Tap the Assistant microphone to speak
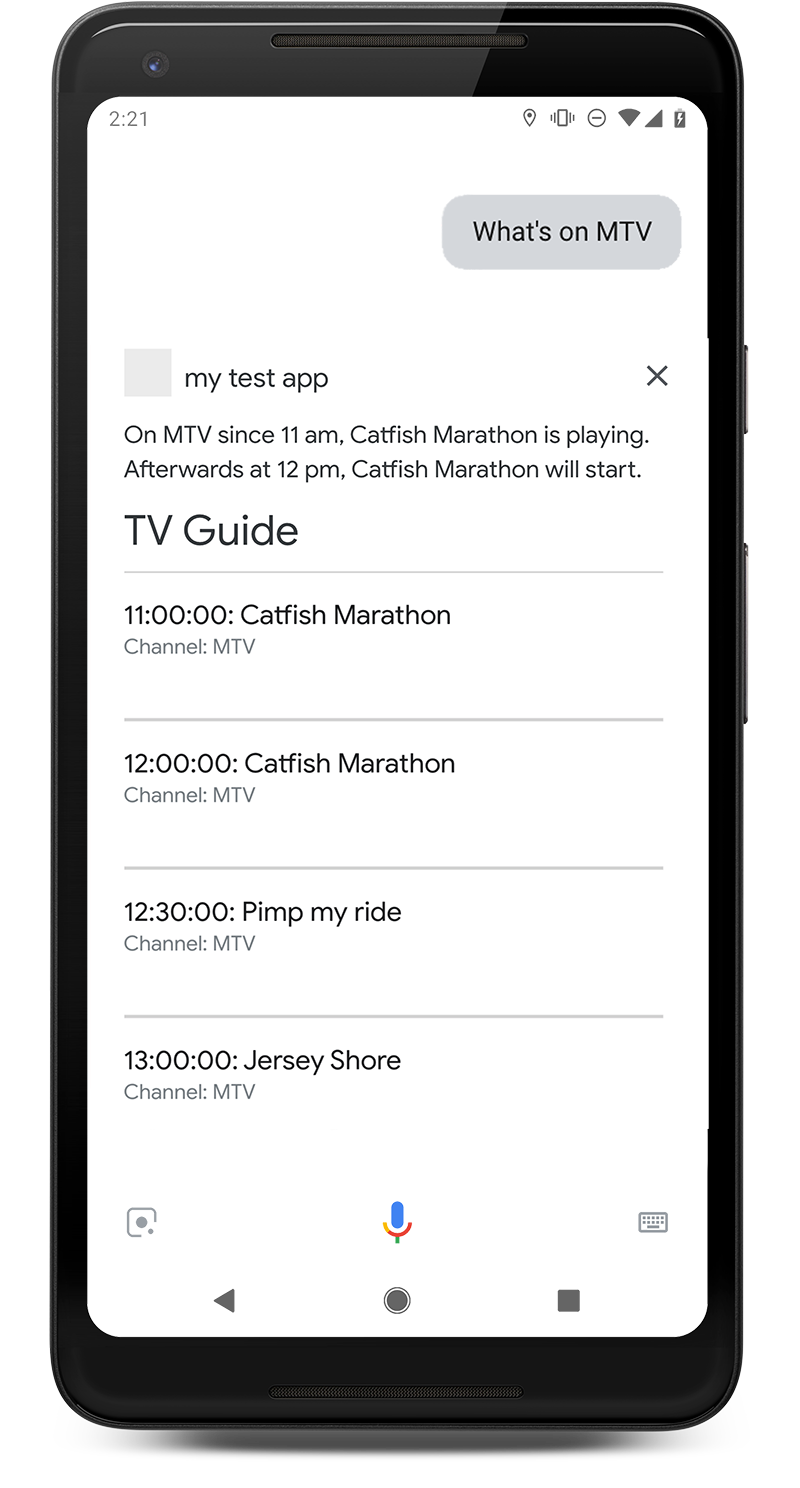This screenshot has height=1488, width=800. click(397, 1221)
